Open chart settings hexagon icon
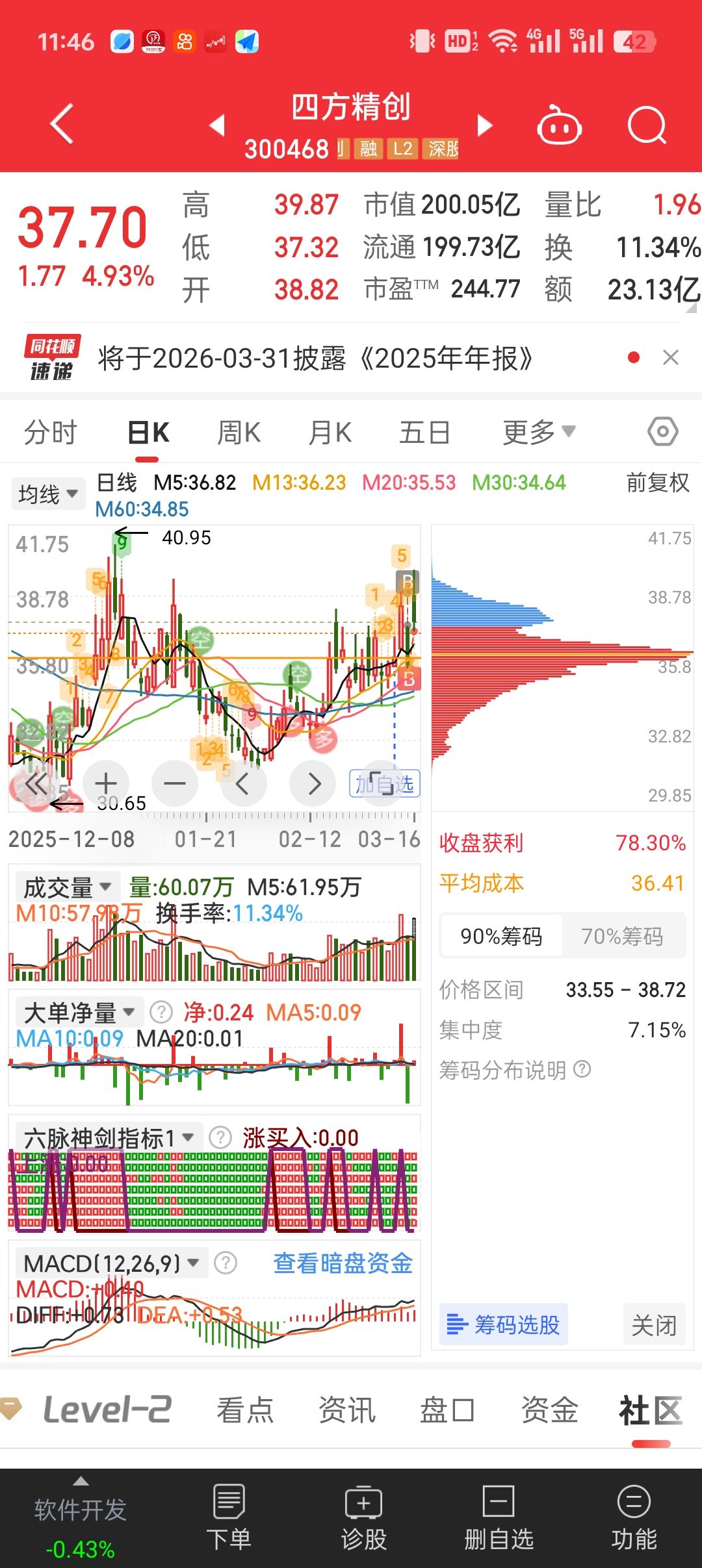Image resolution: width=702 pixels, height=1568 pixels. point(662,432)
